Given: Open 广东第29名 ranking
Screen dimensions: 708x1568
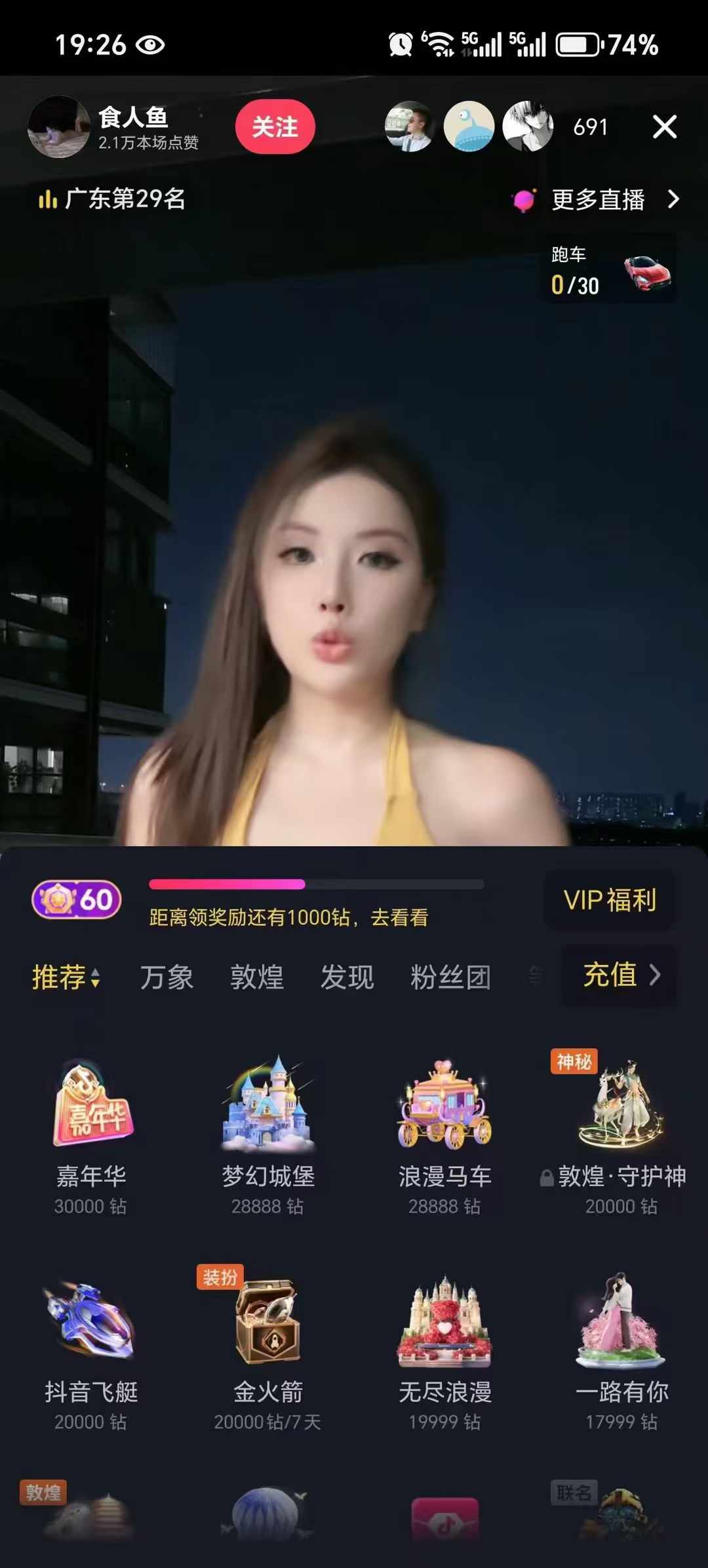Looking at the screenshot, I should 113,199.
